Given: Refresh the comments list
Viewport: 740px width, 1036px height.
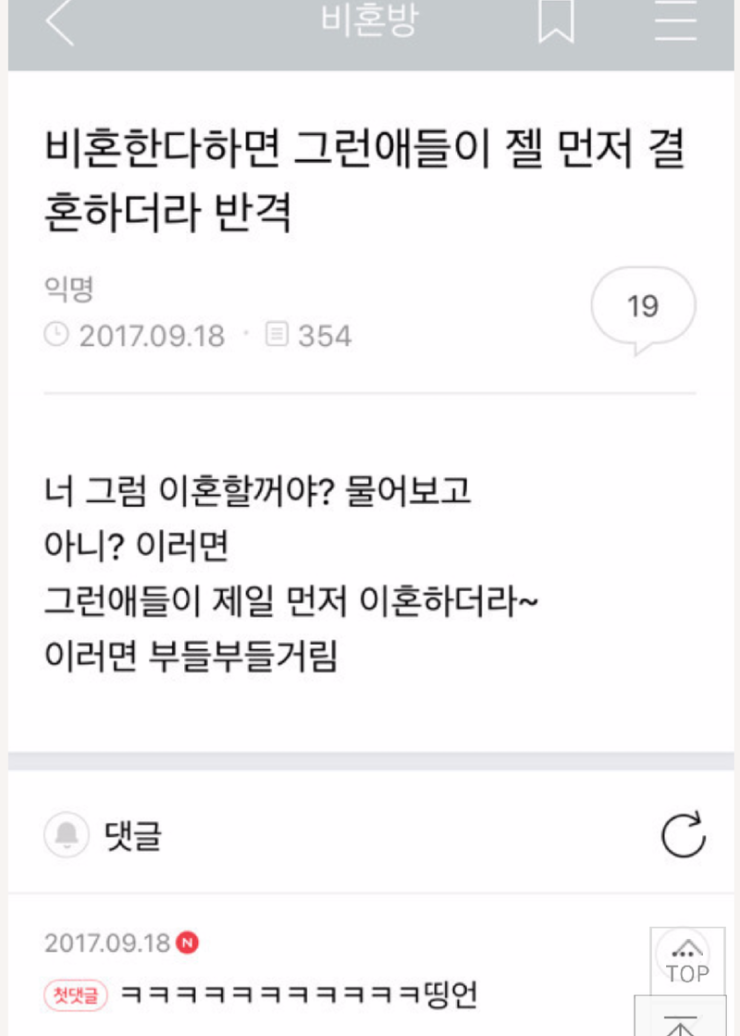Looking at the screenshot, I should click(x=684, y=836).
